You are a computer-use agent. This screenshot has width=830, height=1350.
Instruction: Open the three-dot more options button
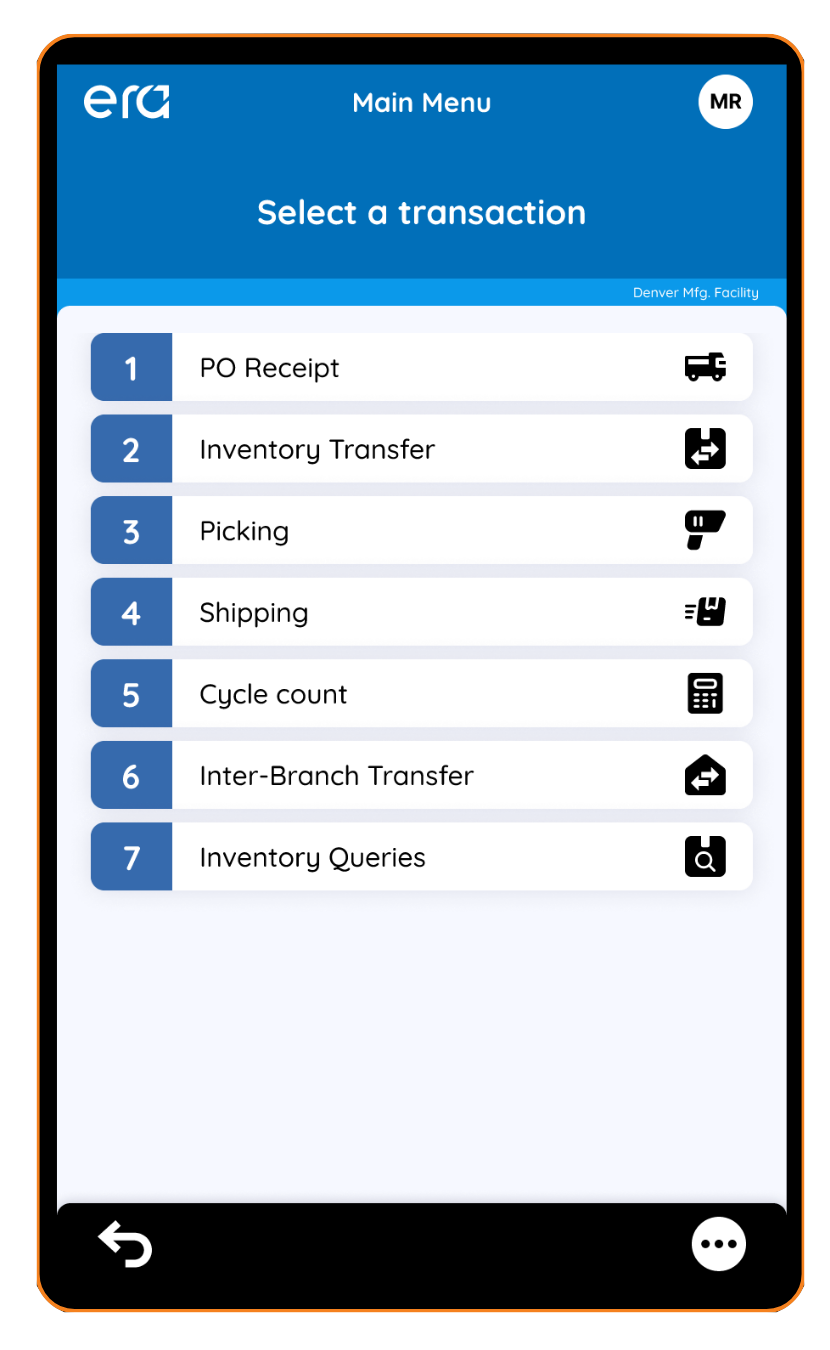click(x=719, y=1245)
